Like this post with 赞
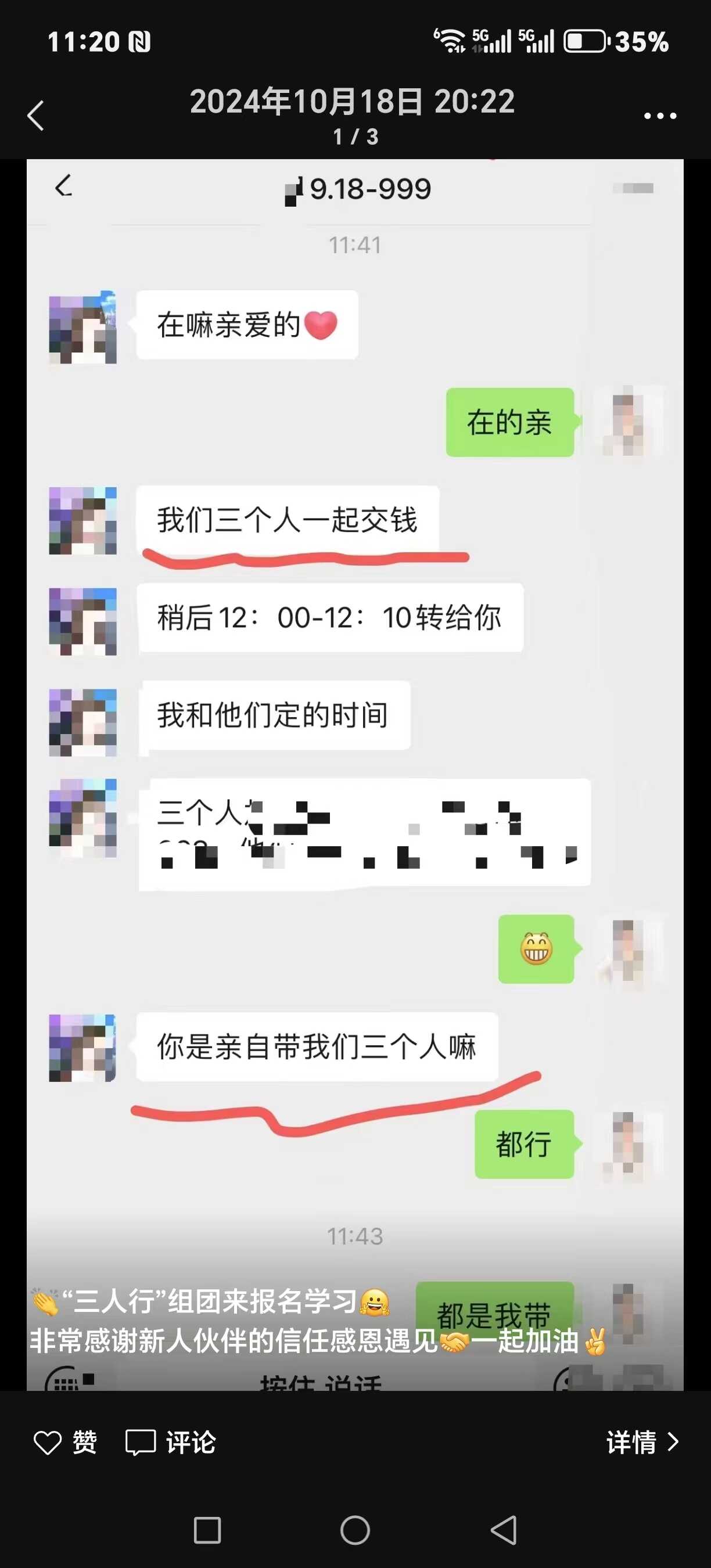The width and height of the screenshot is (711, 1568). pyautogui.click(x=65, y=1442)
